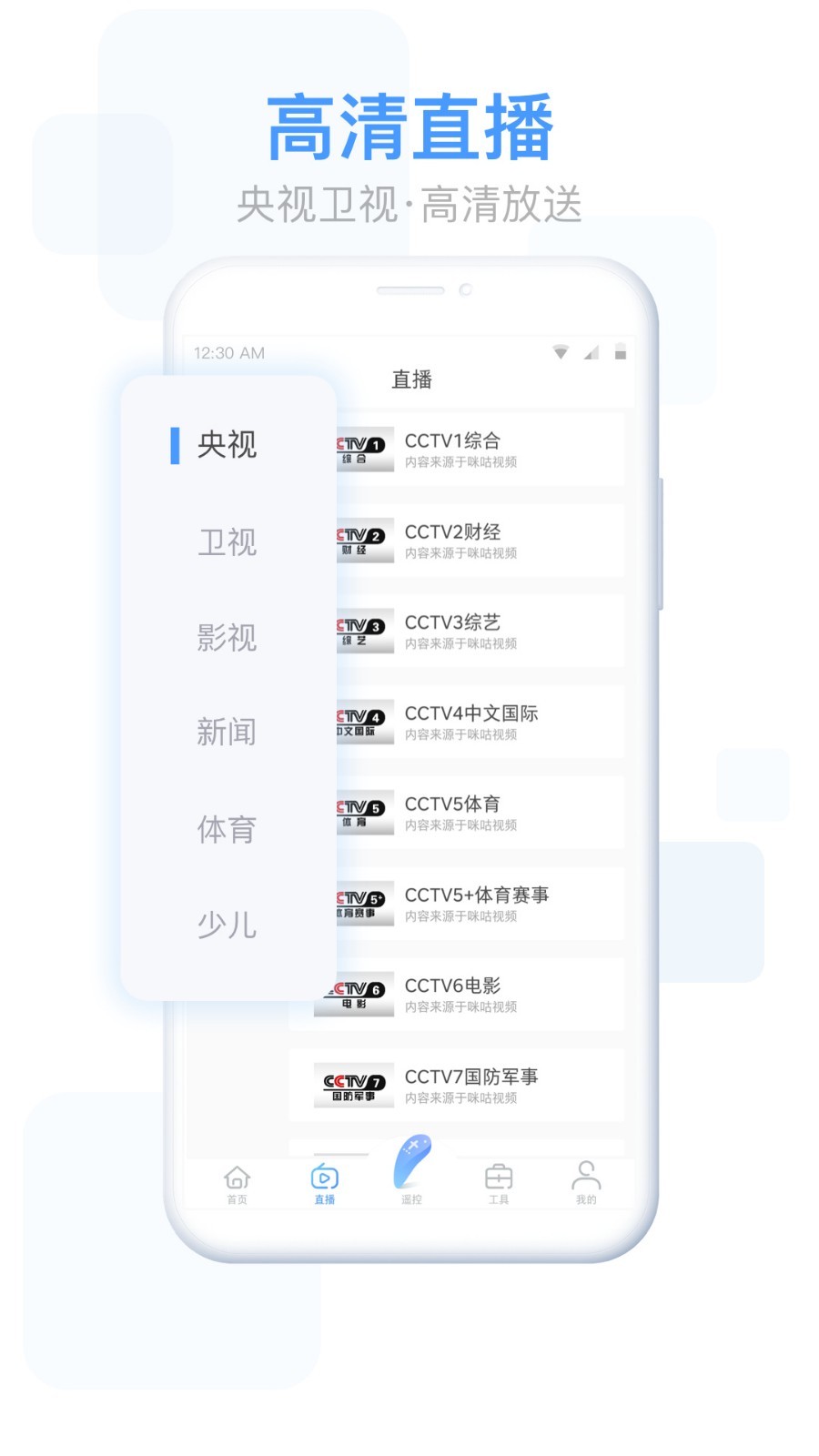Viewport: 819px width, 1456px height.
Task: Open CCTV4 中文国际 channel entry
Action: (x=464, y=722)
